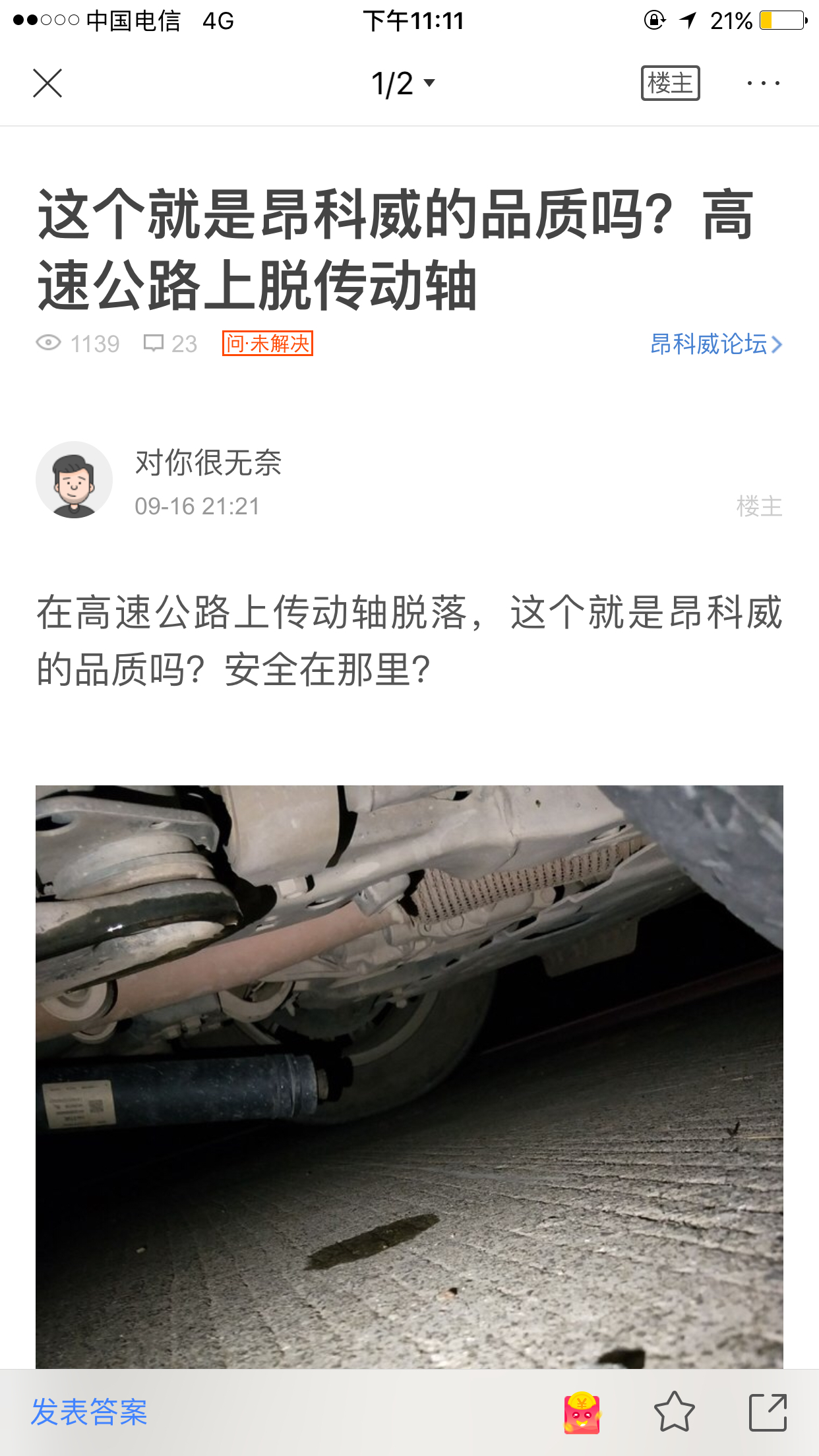Open the red envelope icon
Viewport: 819px width, 1456px height.
[582, 1412]
